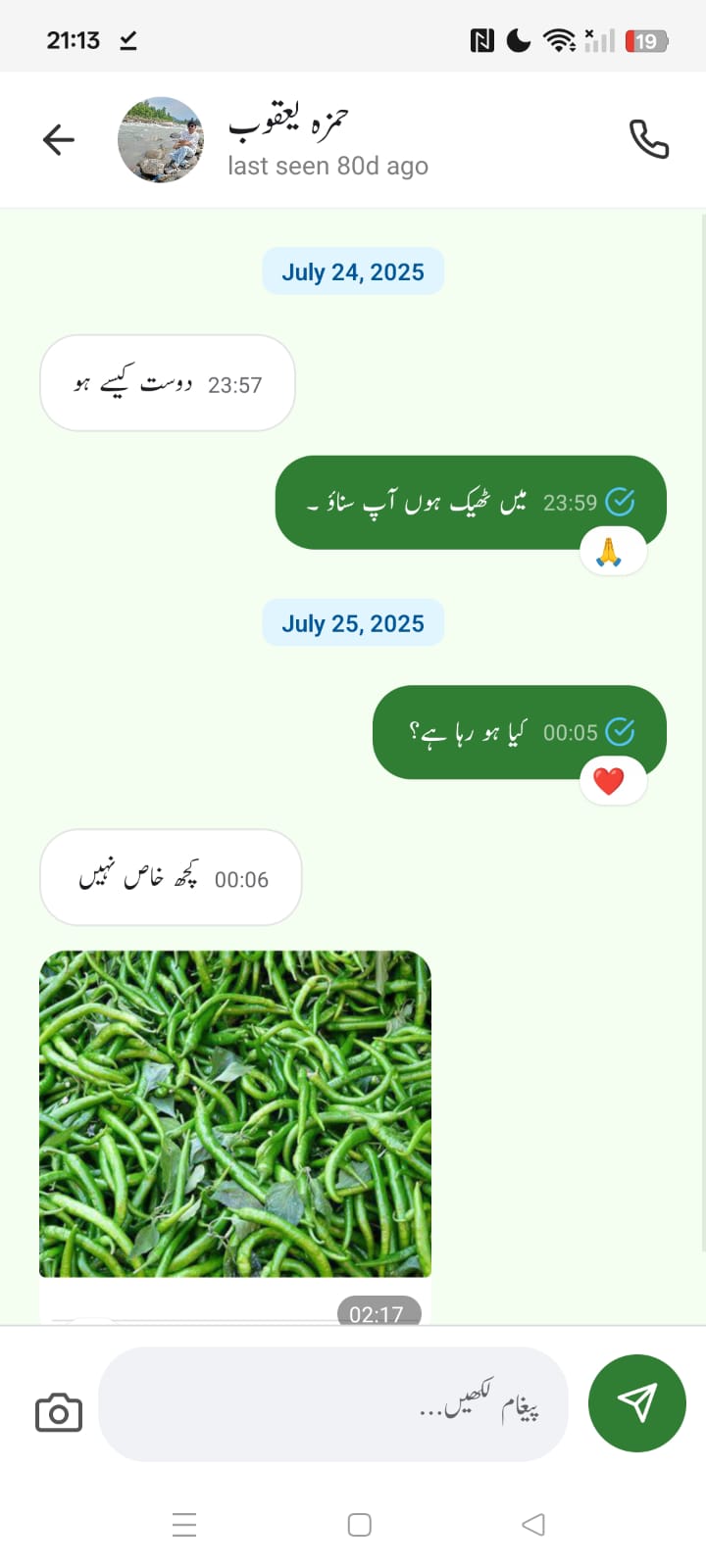Open the green chillies photo message
The width and height of the screenshot is (706, 1568).
pyautogui.click(x=235, y=1113)
